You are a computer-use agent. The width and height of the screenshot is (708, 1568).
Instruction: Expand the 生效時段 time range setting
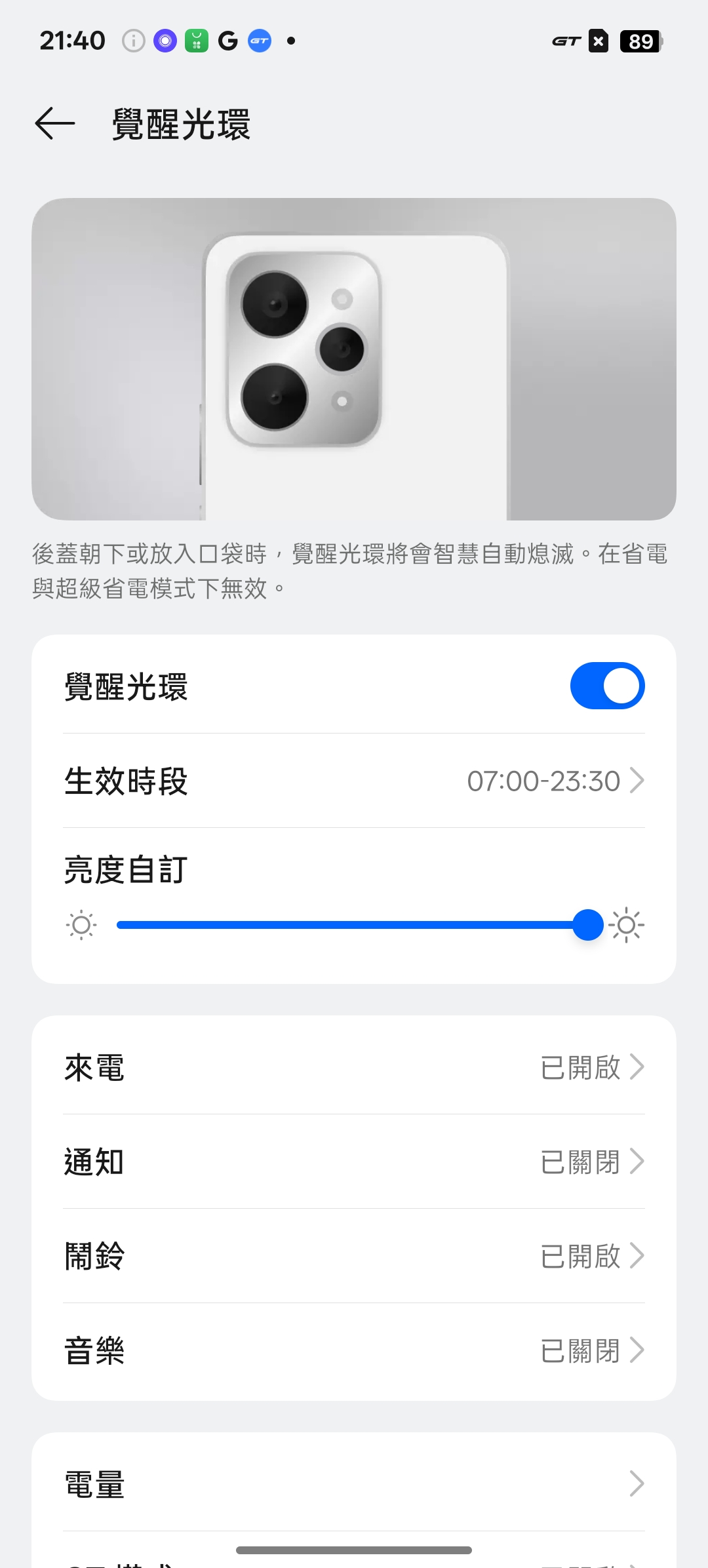click(354, 781)
